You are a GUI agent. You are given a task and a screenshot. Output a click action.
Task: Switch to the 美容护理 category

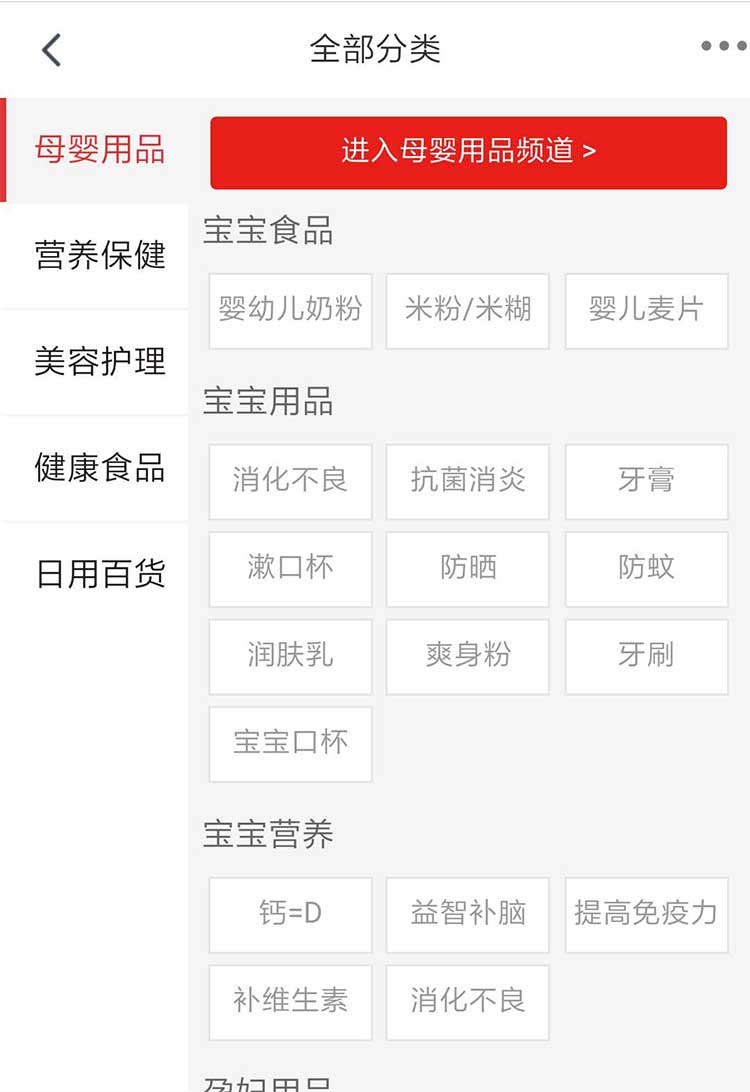[x=99, y=362]
